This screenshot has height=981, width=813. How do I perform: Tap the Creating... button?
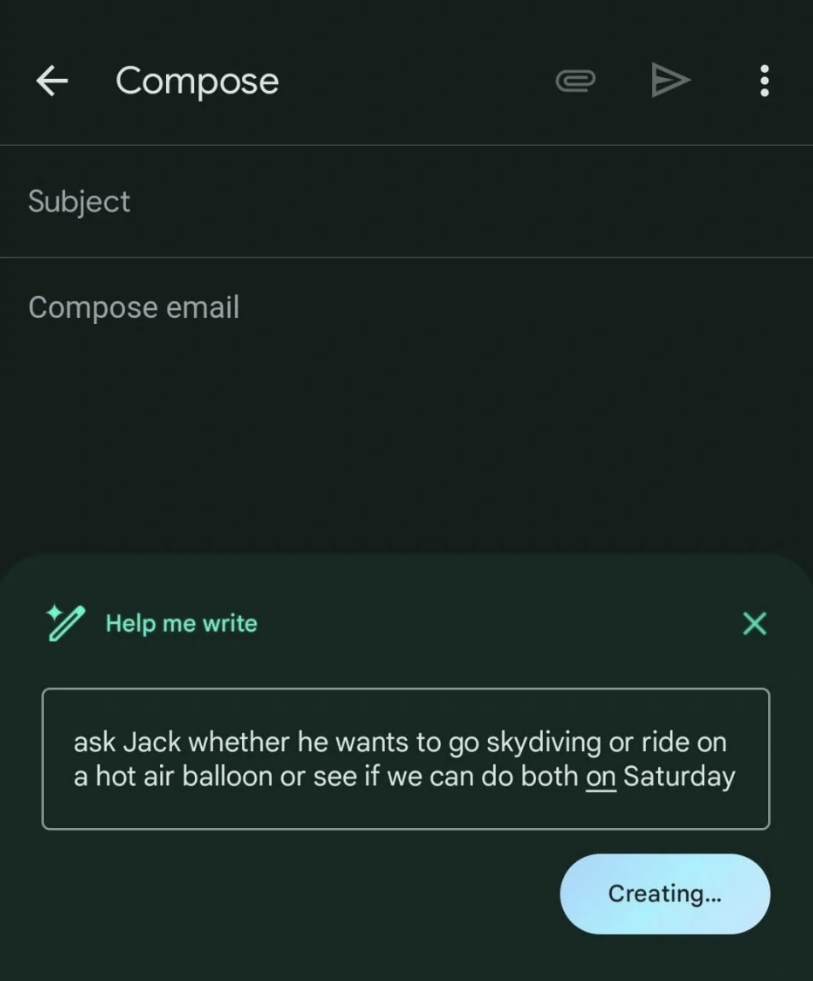(664, 893)
